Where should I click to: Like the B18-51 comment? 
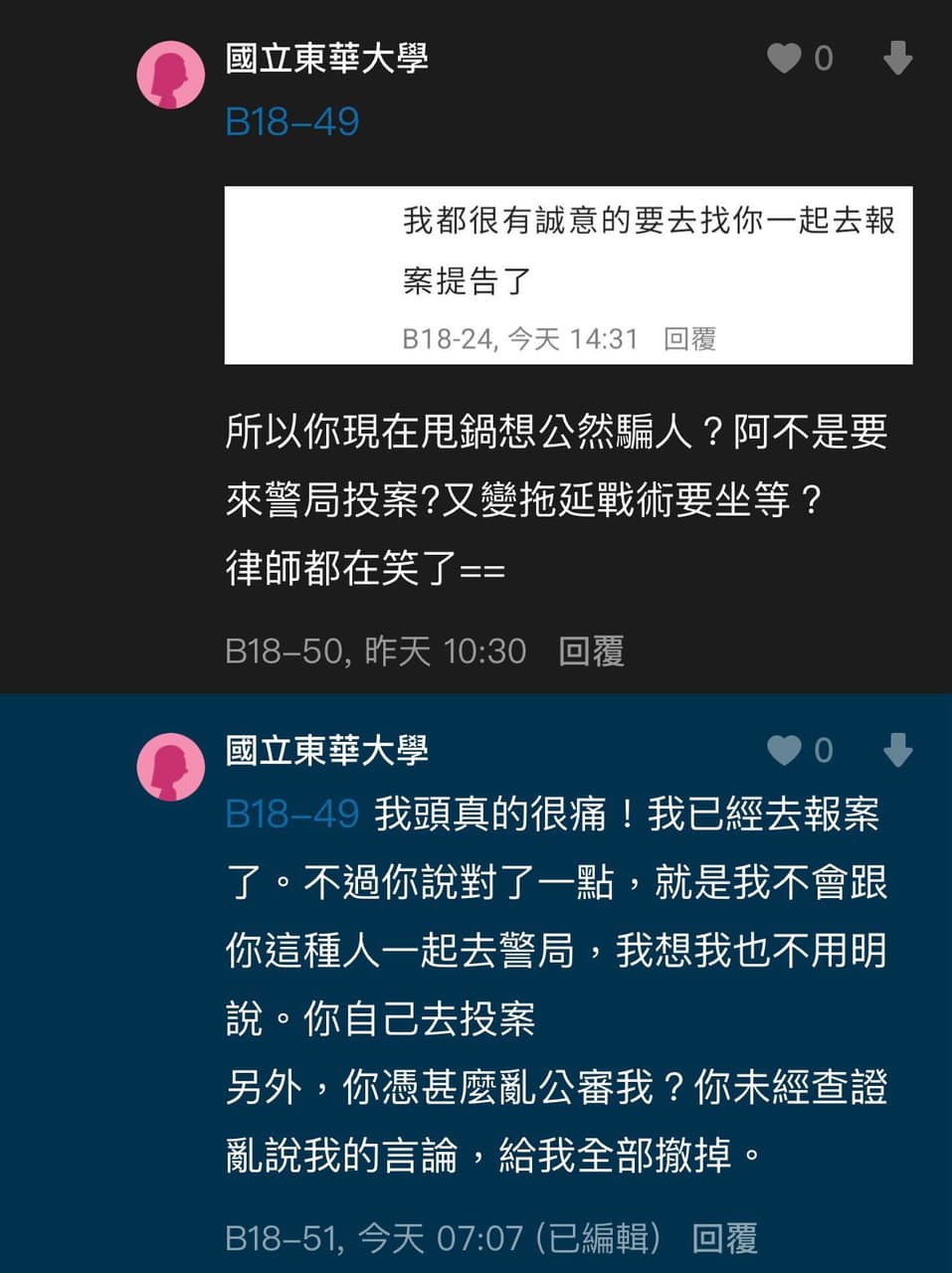[x=784, y=751]
